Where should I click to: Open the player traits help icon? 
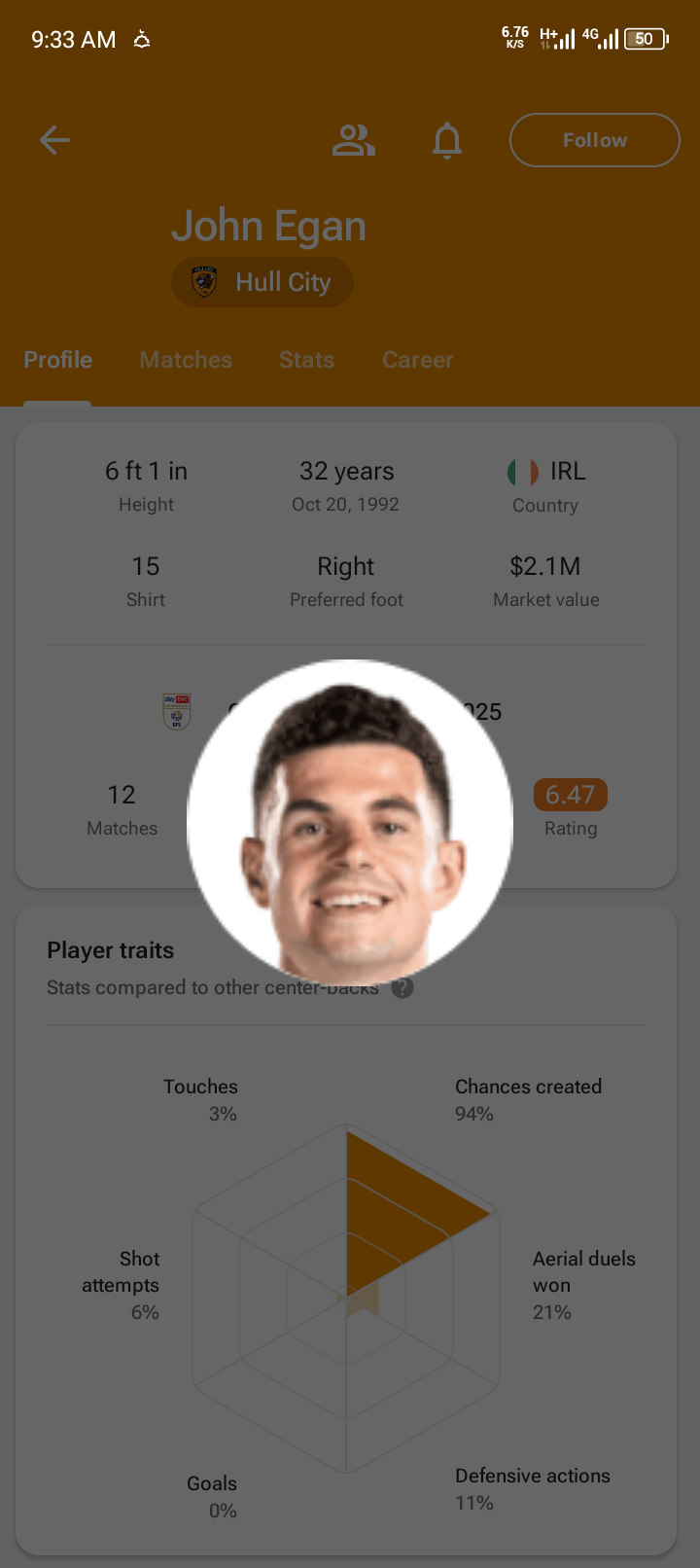click(x=402, y=987)
